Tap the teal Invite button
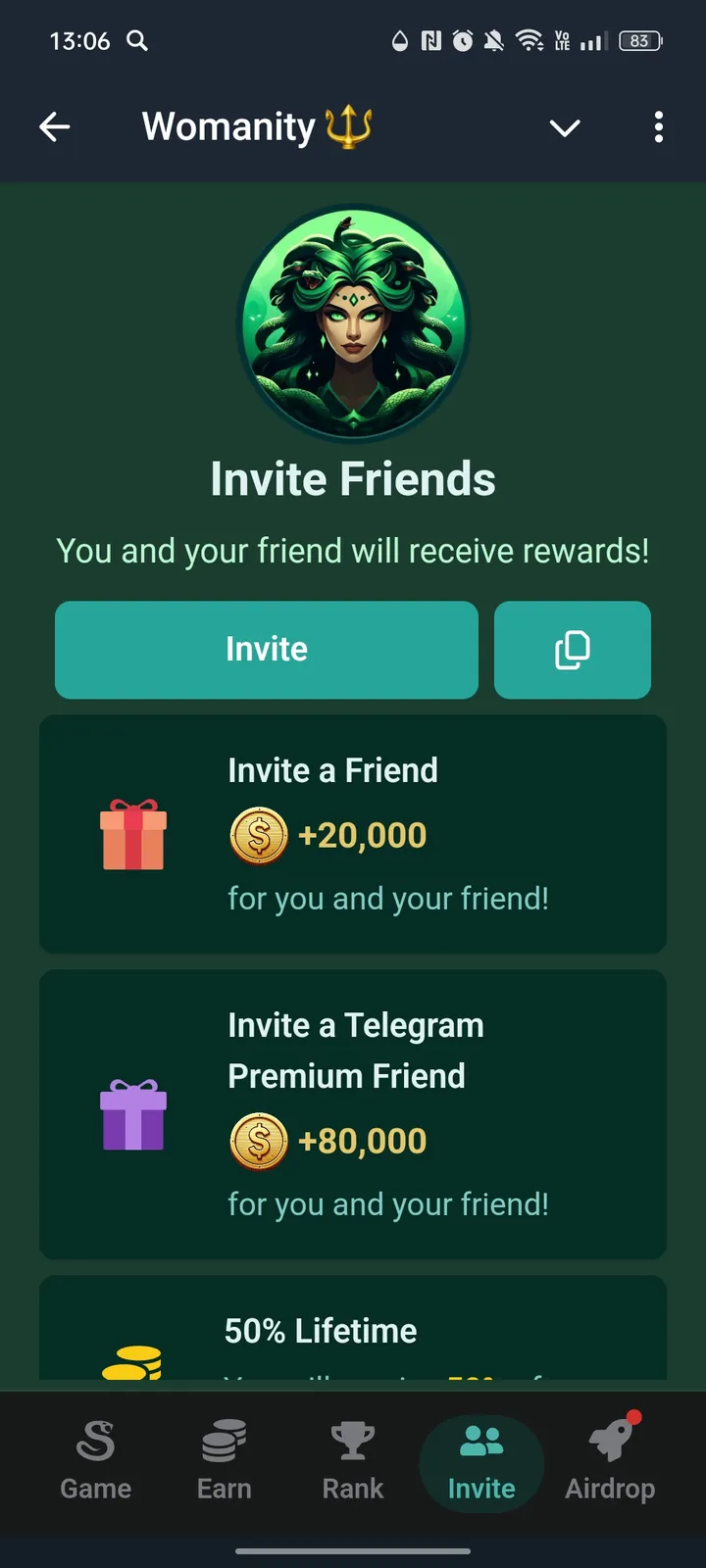 267,649
